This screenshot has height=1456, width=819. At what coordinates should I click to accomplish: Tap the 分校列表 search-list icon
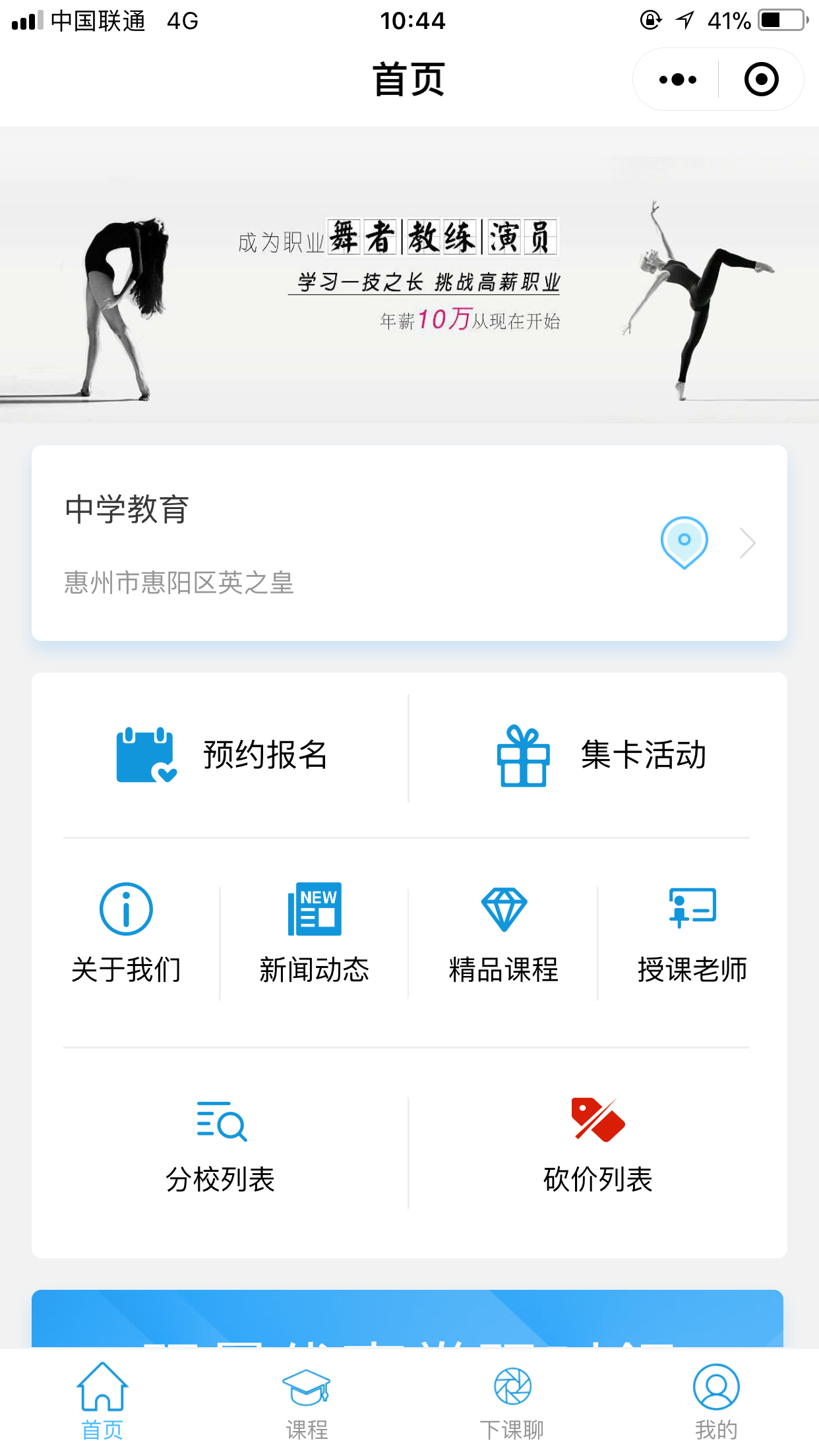click(221, 1123)
